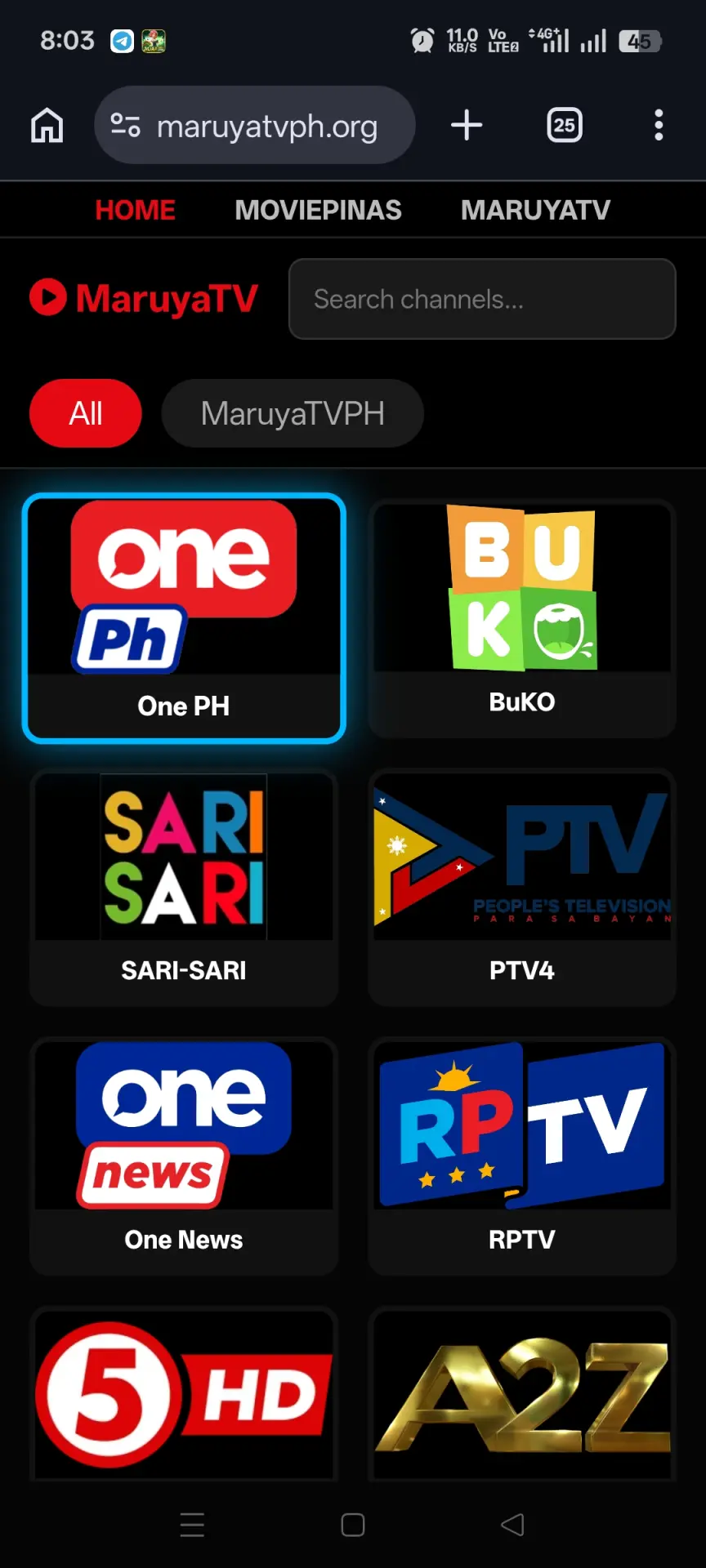Screen dimensions: 706x1568
Task: Go back with the system back button
Action: 512,1525
